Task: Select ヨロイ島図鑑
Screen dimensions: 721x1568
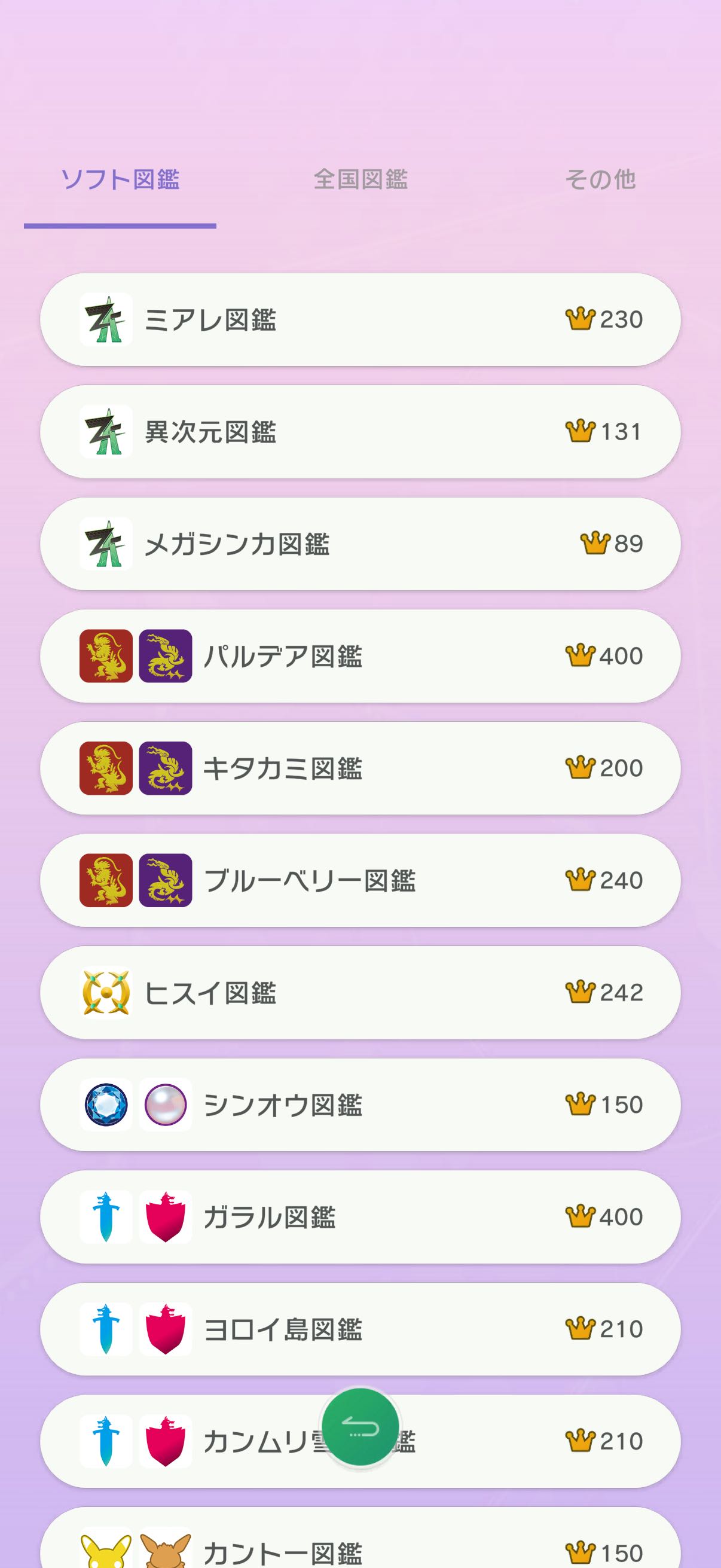Action: 360,1329
